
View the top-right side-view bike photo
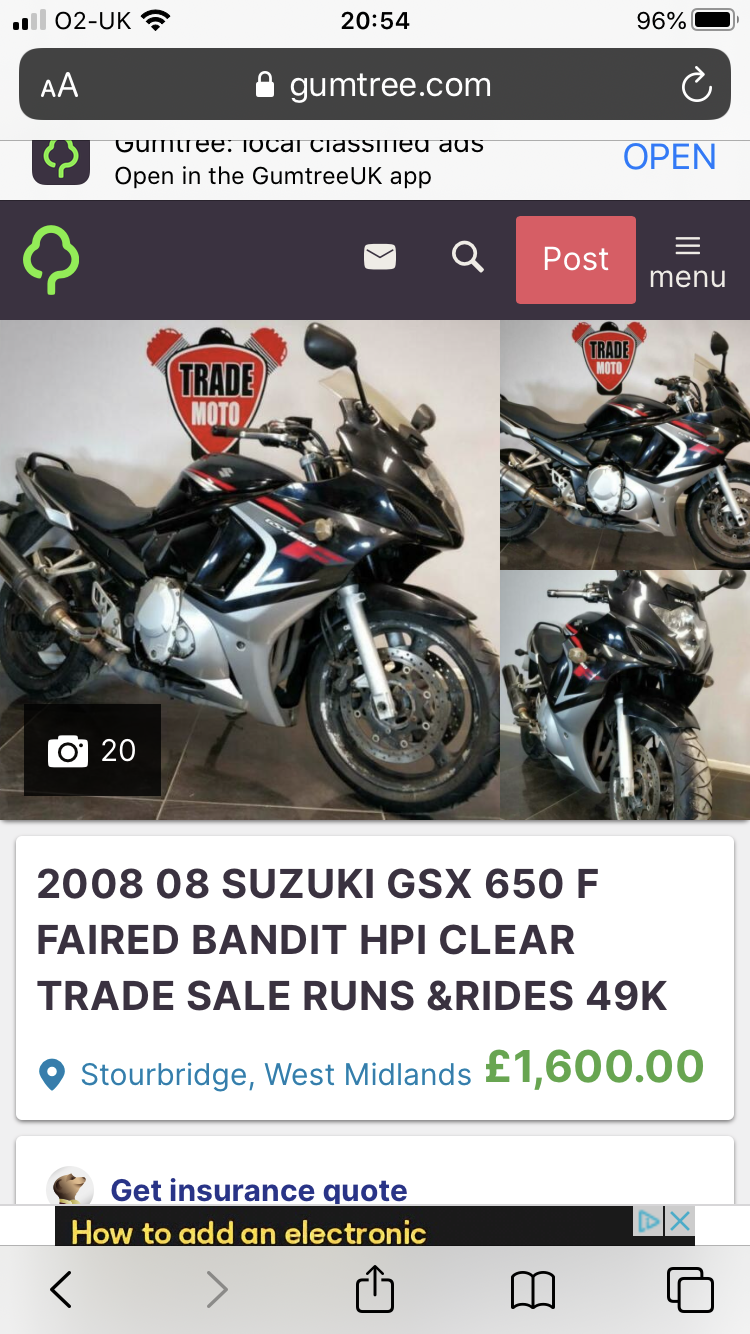(x=625, y=444)
